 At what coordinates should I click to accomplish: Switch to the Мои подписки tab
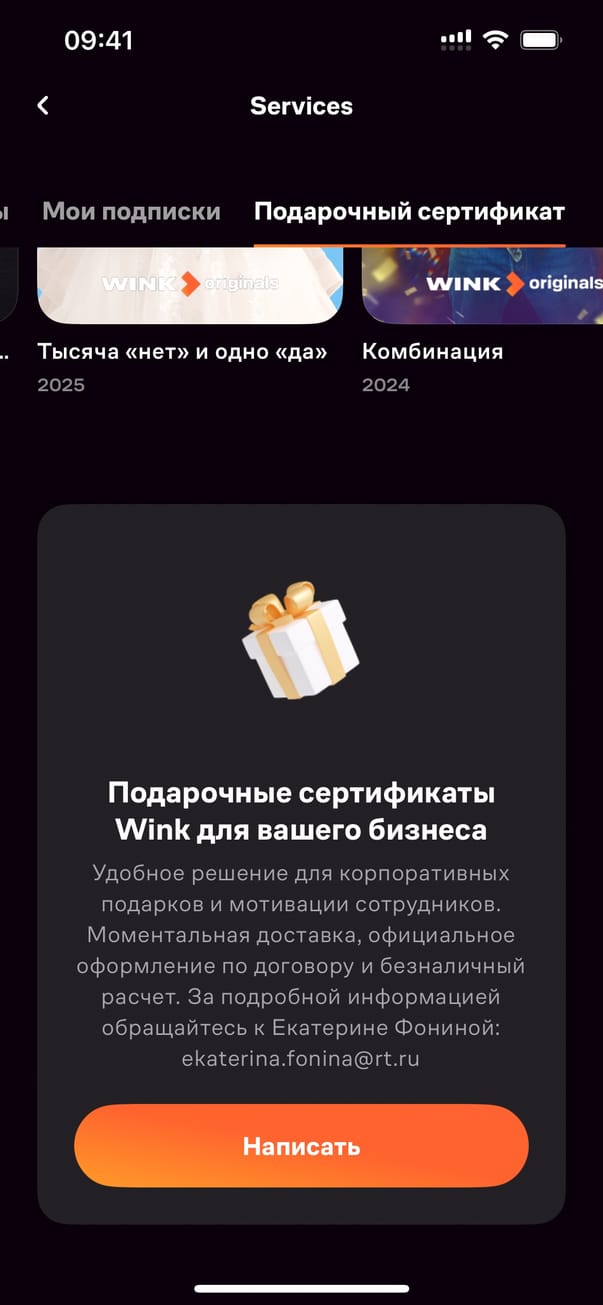[131, 212]
